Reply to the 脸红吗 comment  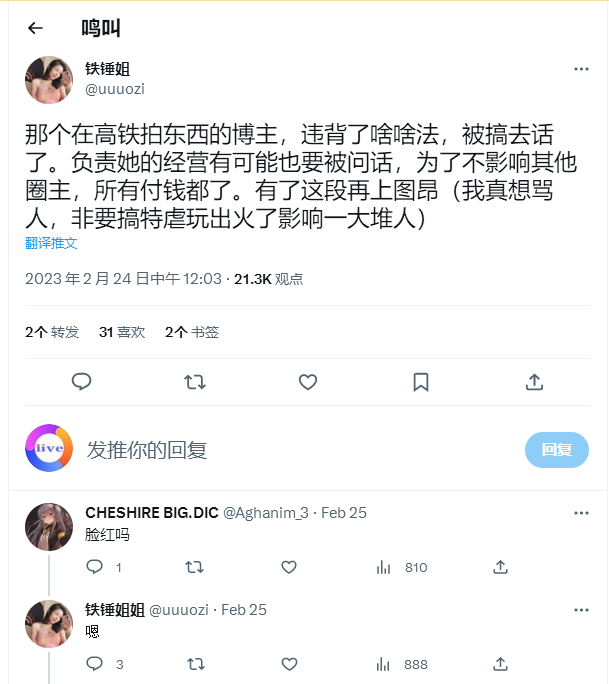point(95,567)
